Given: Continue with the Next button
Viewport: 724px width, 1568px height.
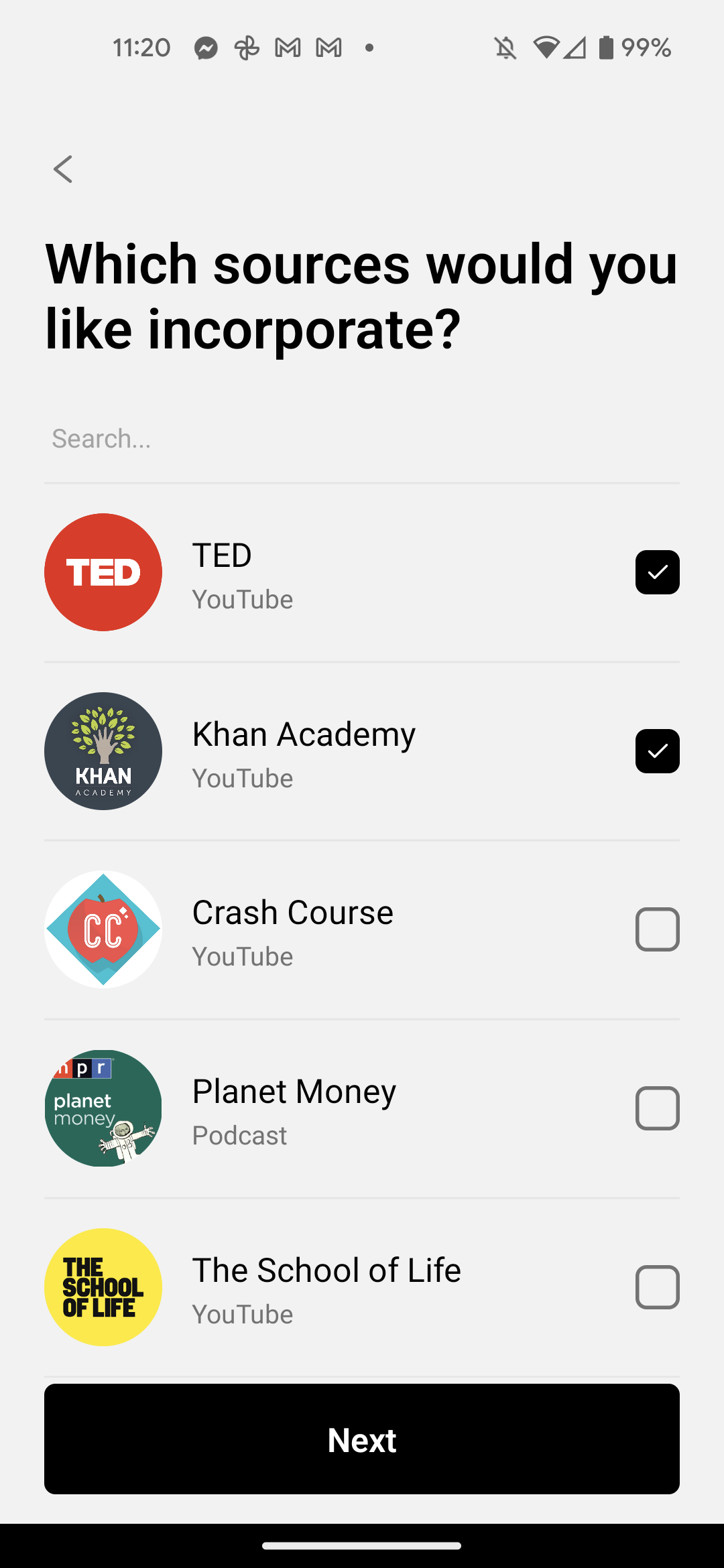Looking at the screenshot, I should click(x=362, y=1439).
